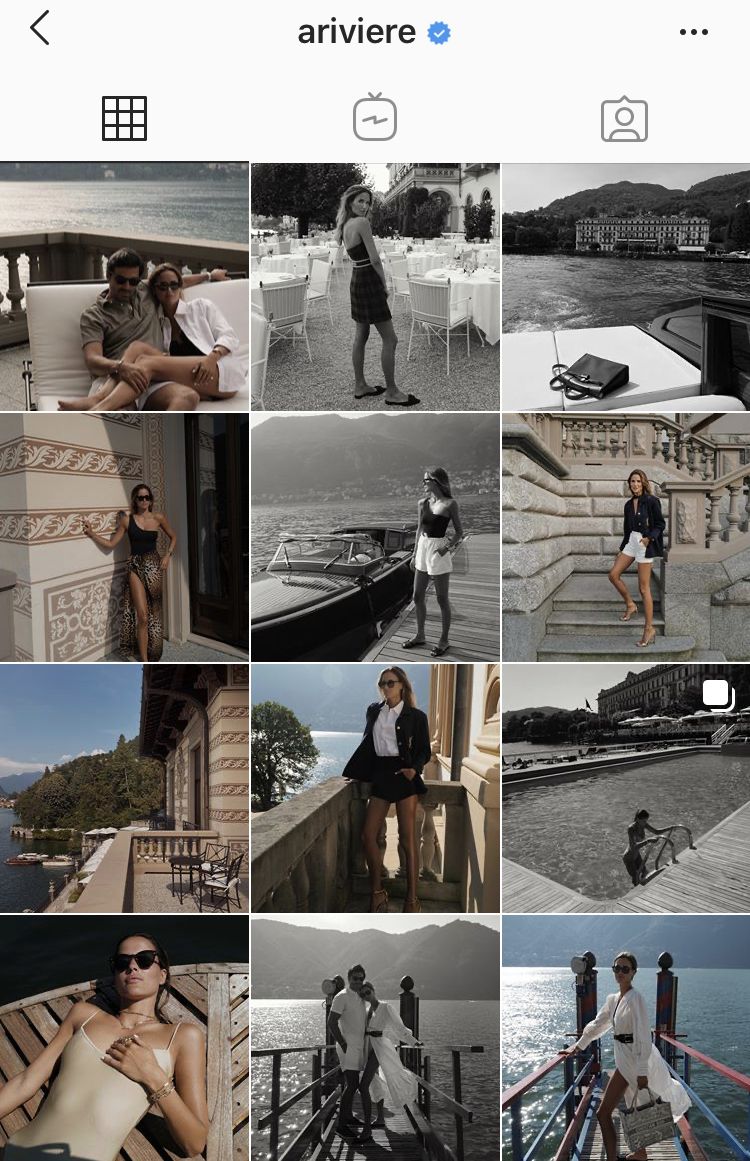Open the three-dot options menu
This screenshot has width=750, height=1161.
pos(693,32)
